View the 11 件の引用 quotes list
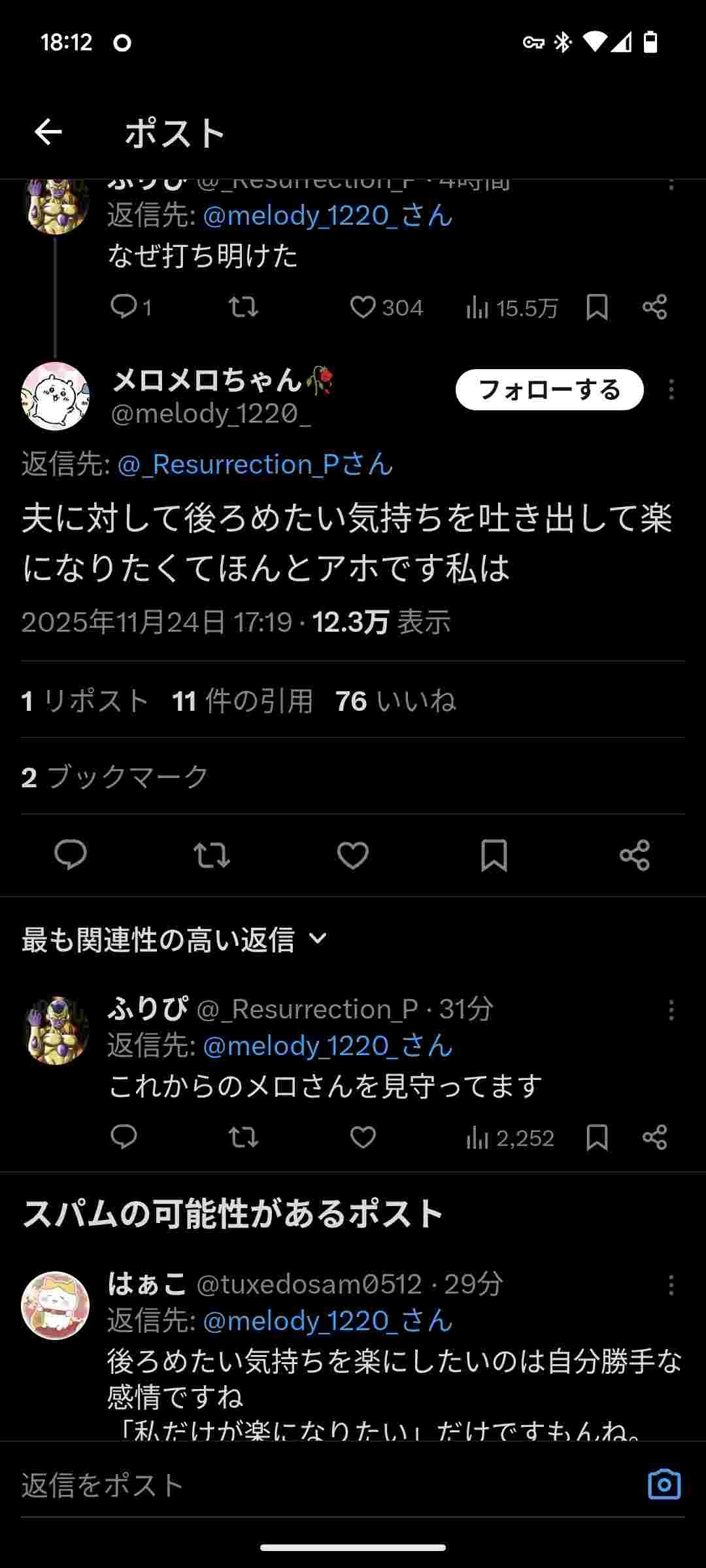Image resolution: width=706 pixels, height=1568 pixels. click(x=243, y=701)
